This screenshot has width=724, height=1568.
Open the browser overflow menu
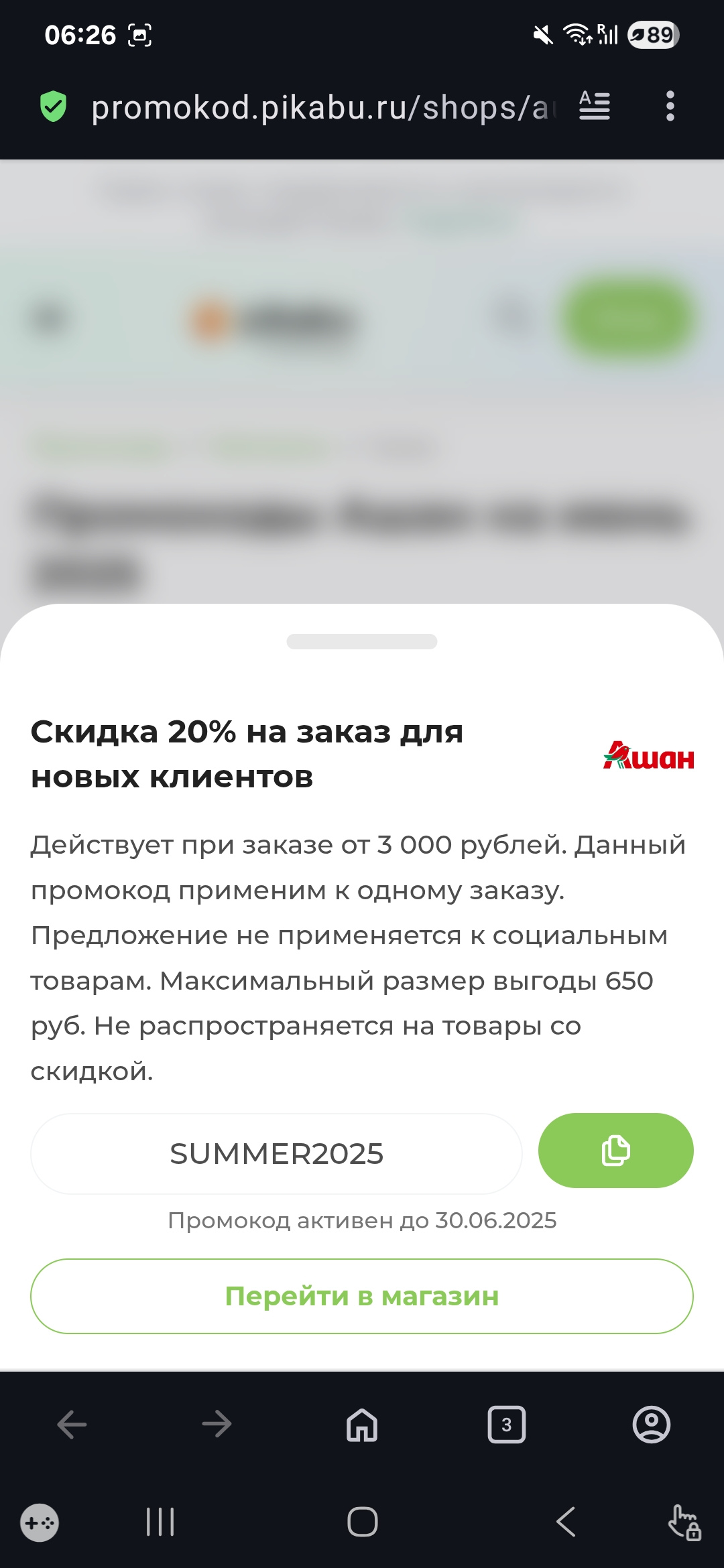tap(670, 107)
